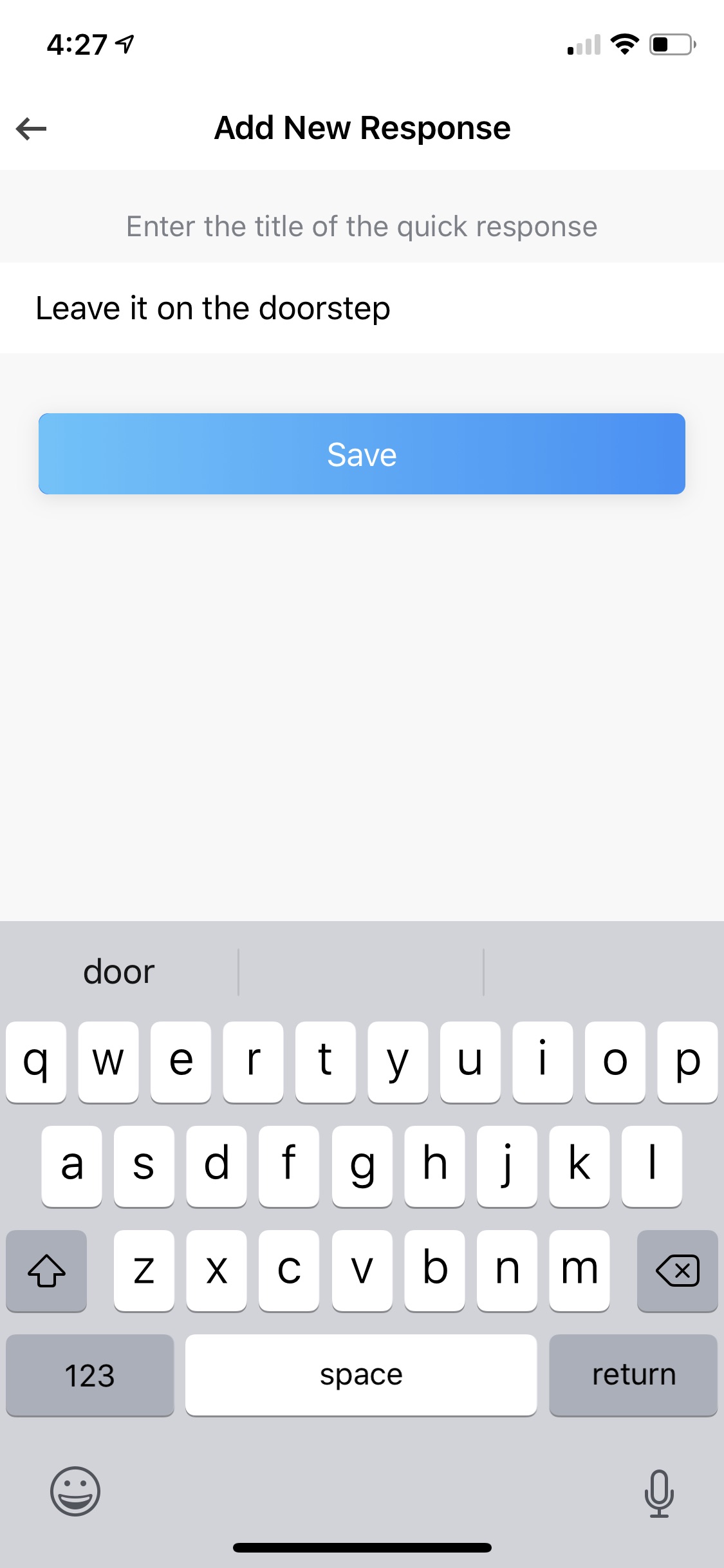The width and height of the screenshot is (724, 1568).
Task: Tap the space bar
Action: tap(360, 1375)
